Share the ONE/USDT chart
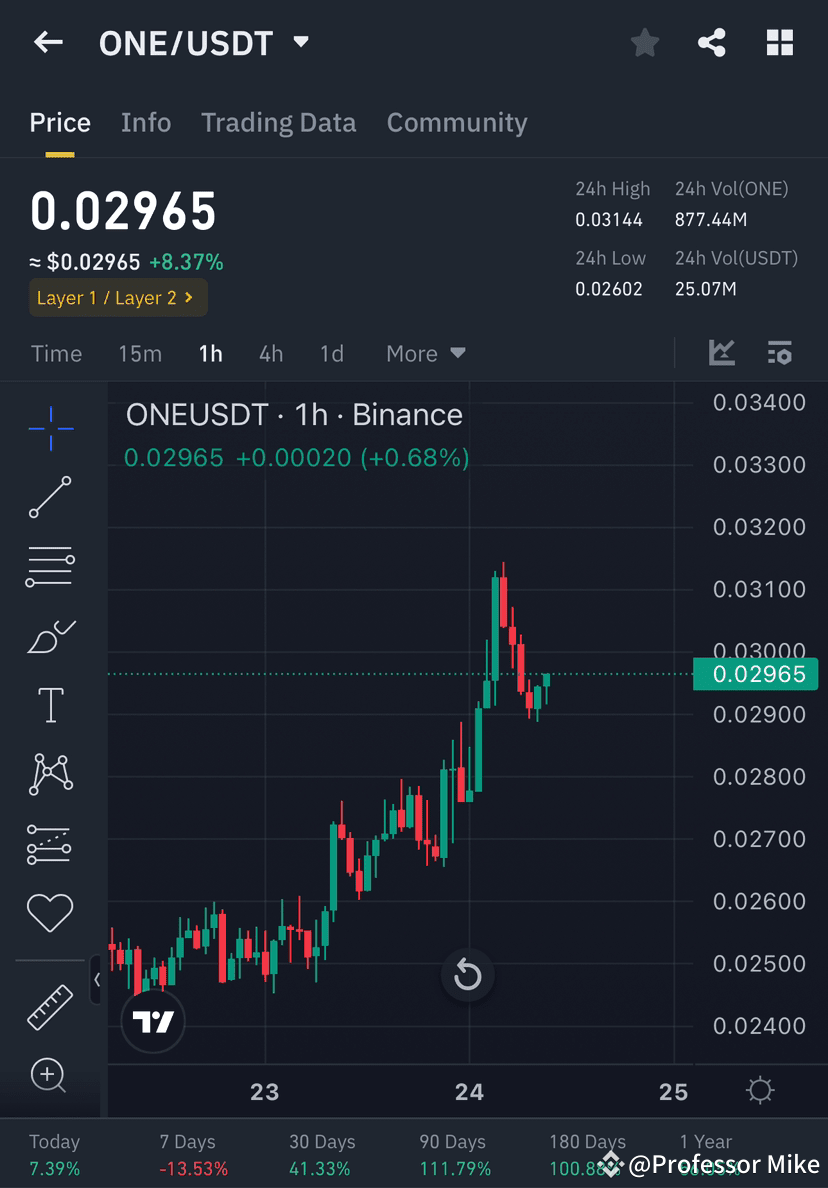 pos(712,42)
